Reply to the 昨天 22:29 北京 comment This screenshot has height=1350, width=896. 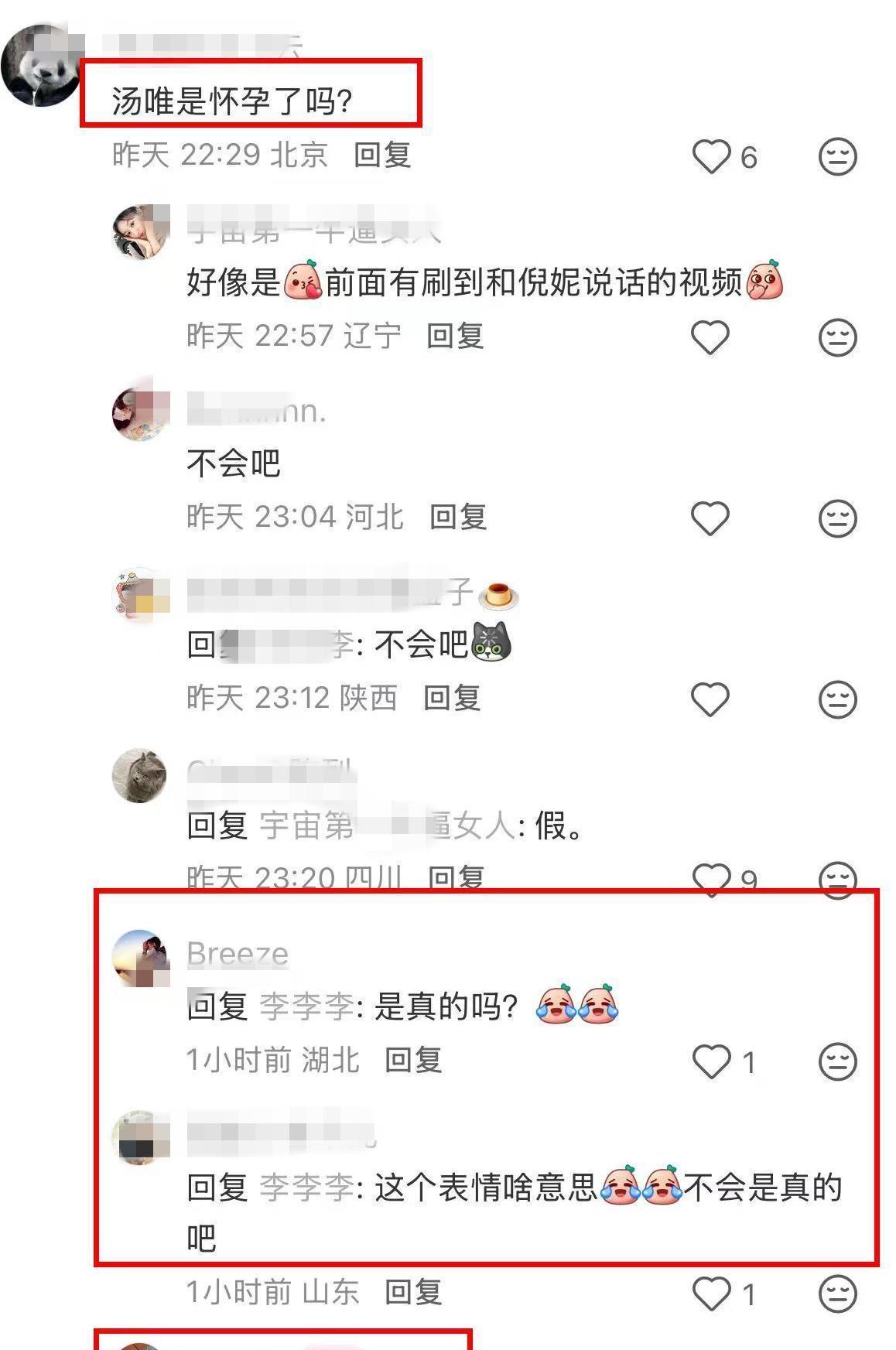tap(382, 155)
